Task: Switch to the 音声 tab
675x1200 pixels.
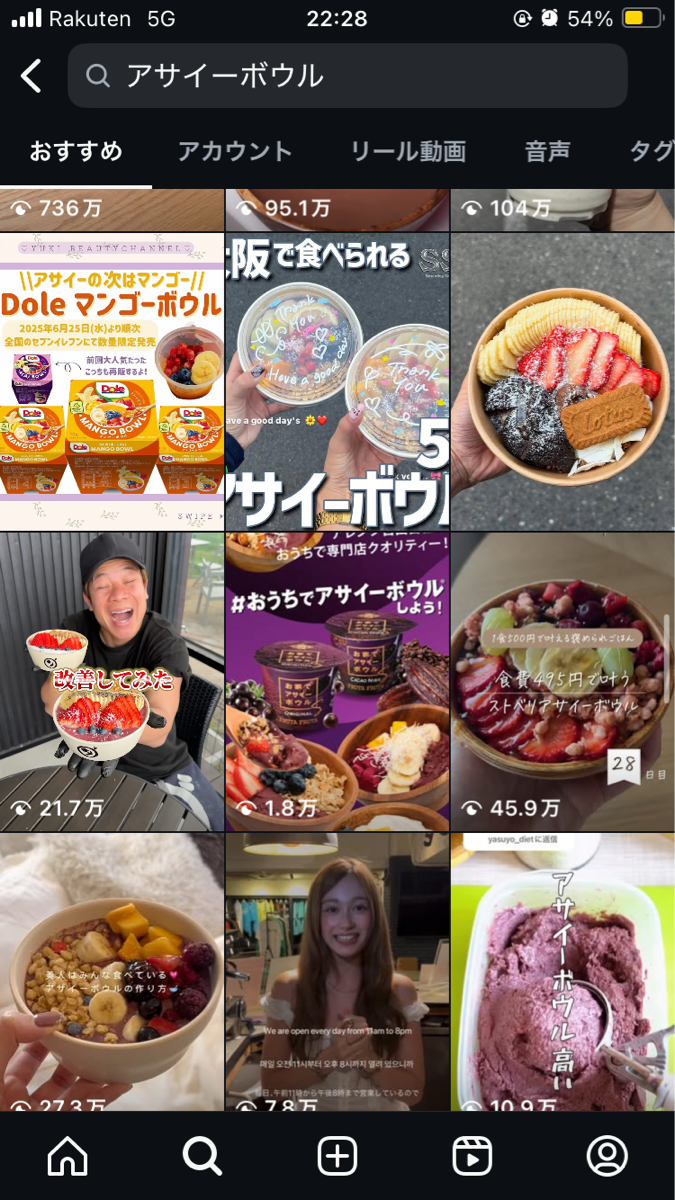Action: (548, 152)
